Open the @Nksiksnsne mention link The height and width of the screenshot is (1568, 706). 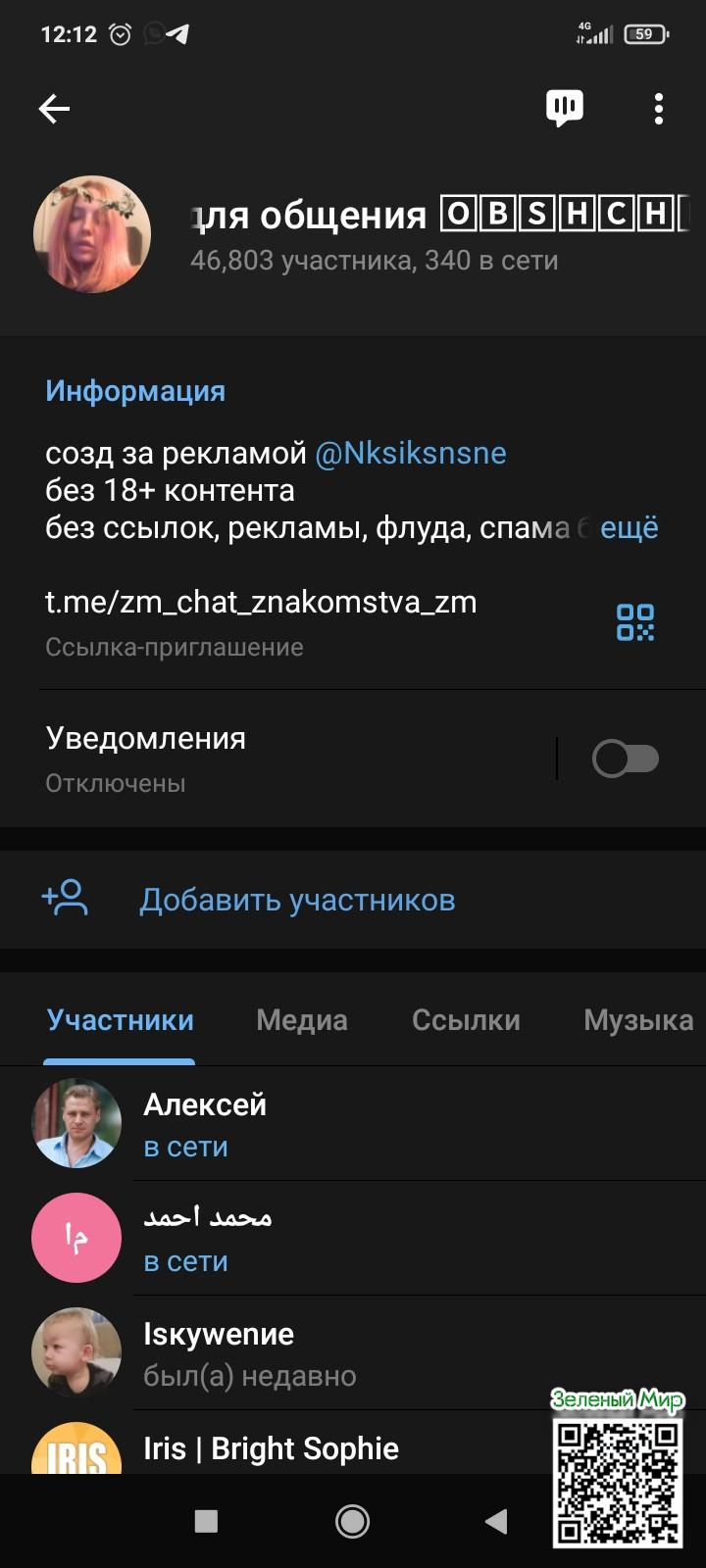(x=410, y=454)
